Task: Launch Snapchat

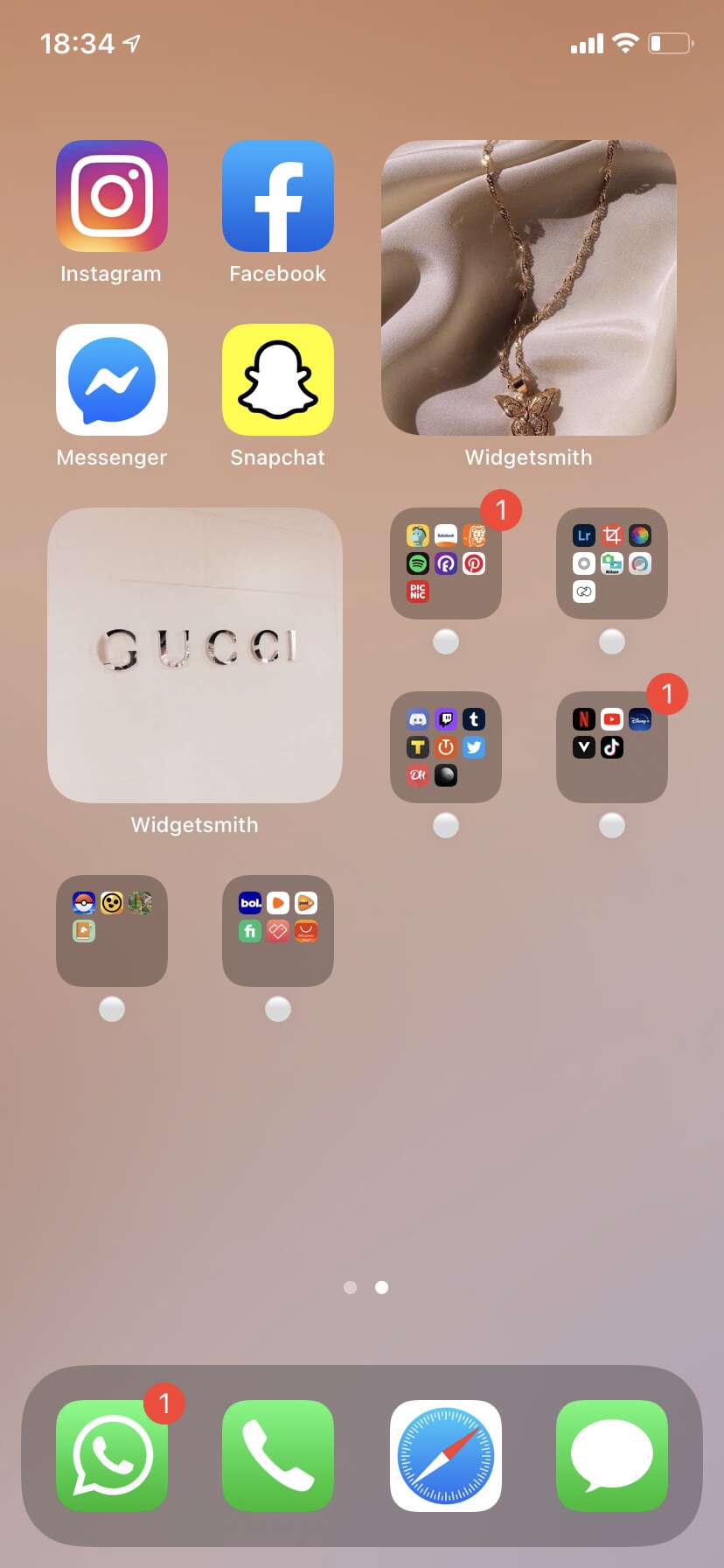Action: point(278,380)
